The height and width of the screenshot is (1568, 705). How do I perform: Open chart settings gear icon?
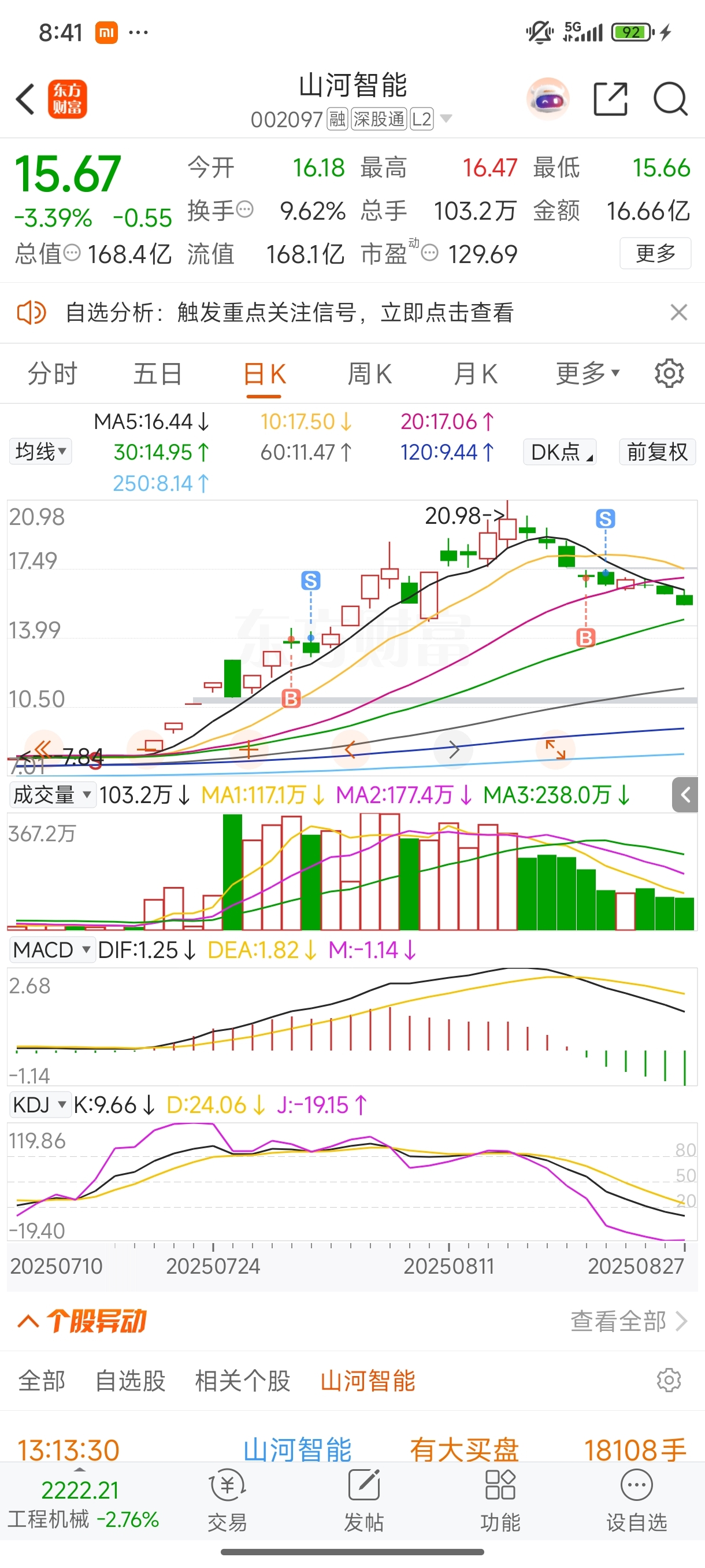pos(669,373)
